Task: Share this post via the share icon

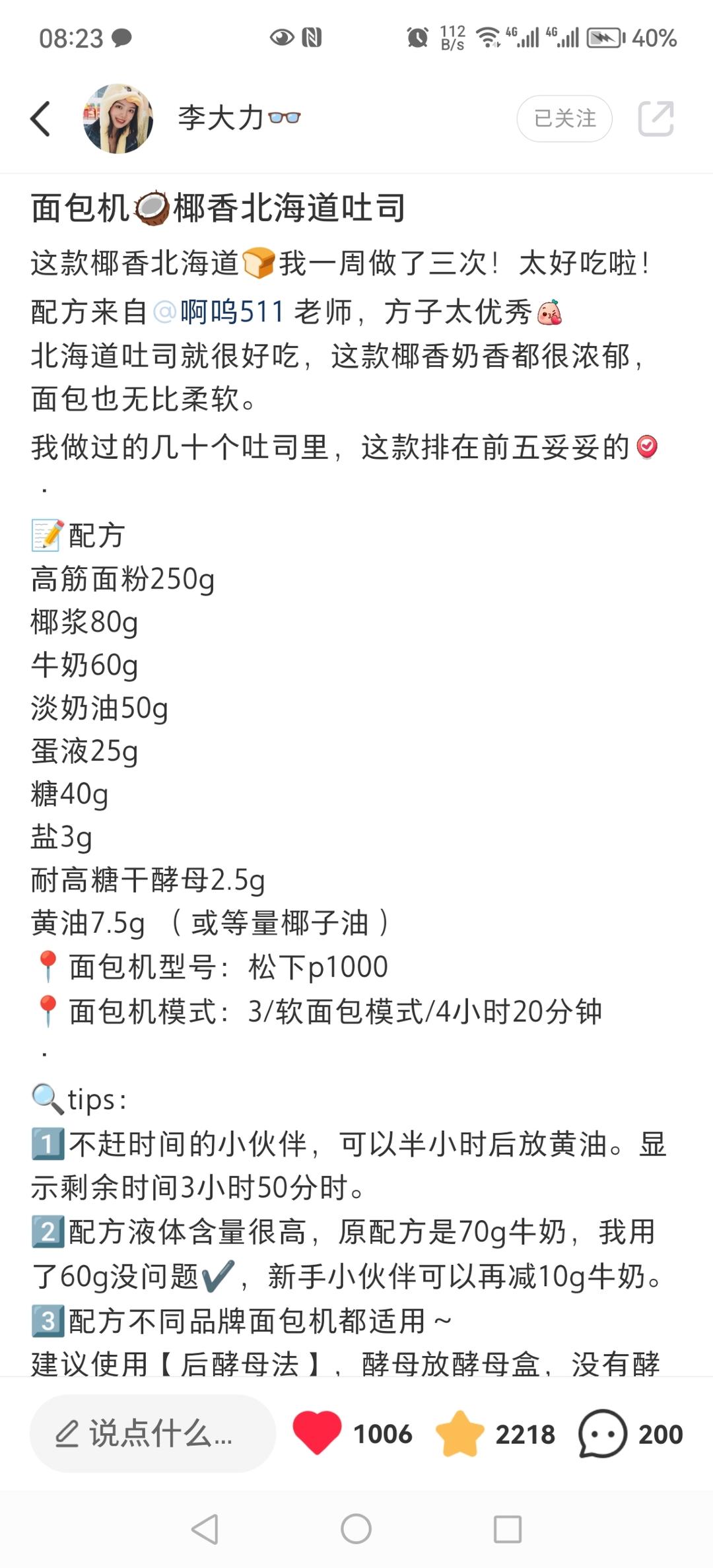Action: point(656,119)
